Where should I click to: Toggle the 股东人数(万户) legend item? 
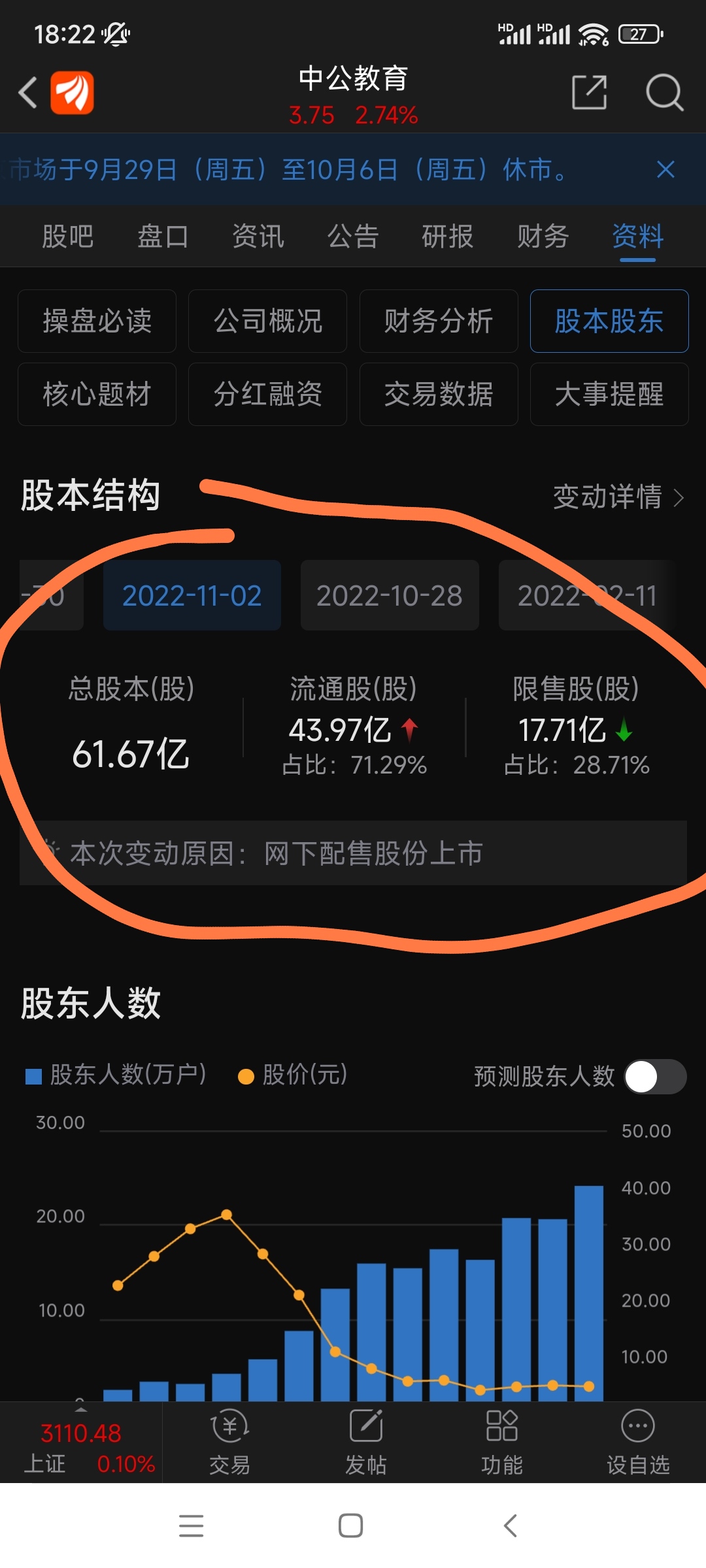[x=116, y=1075]
